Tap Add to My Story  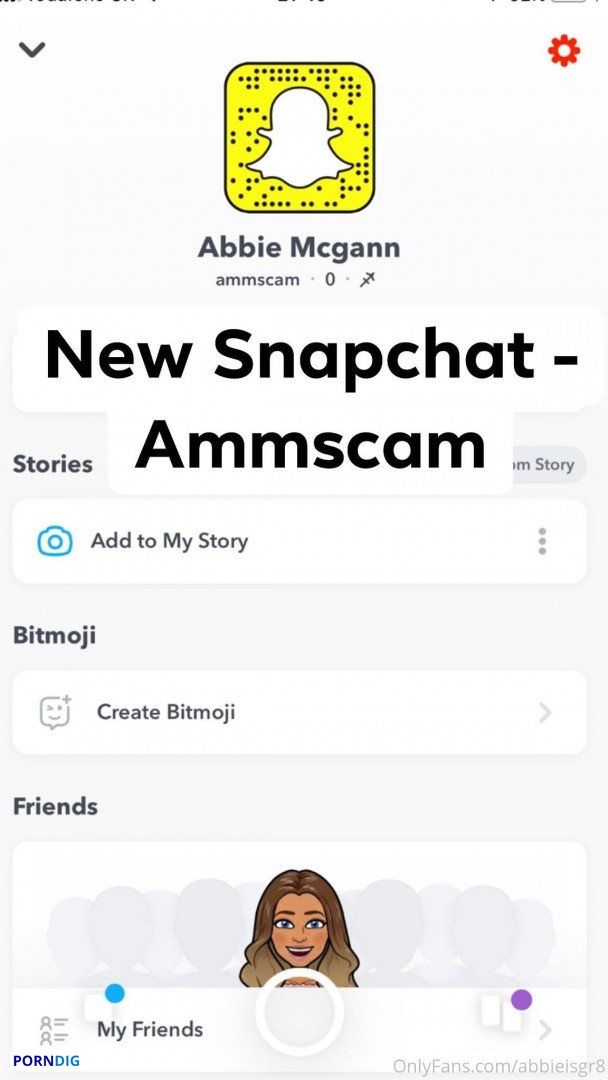[x=300, y=541]
